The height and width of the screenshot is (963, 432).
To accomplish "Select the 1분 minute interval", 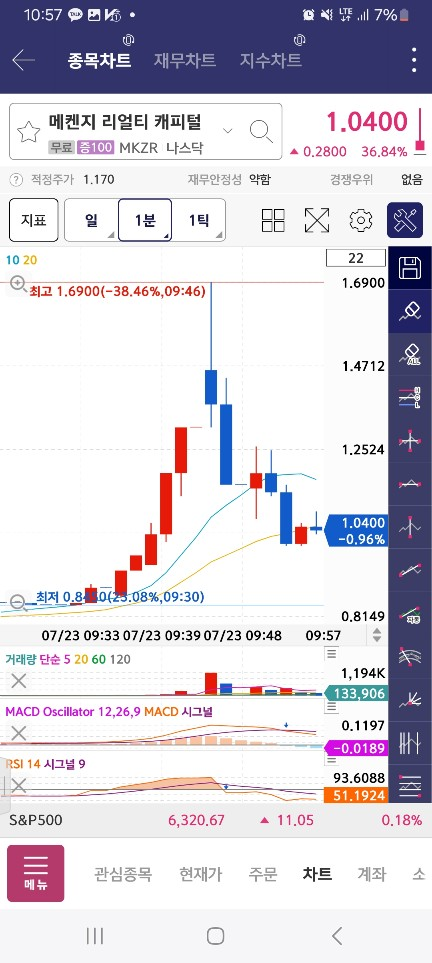I will [145, 220].
